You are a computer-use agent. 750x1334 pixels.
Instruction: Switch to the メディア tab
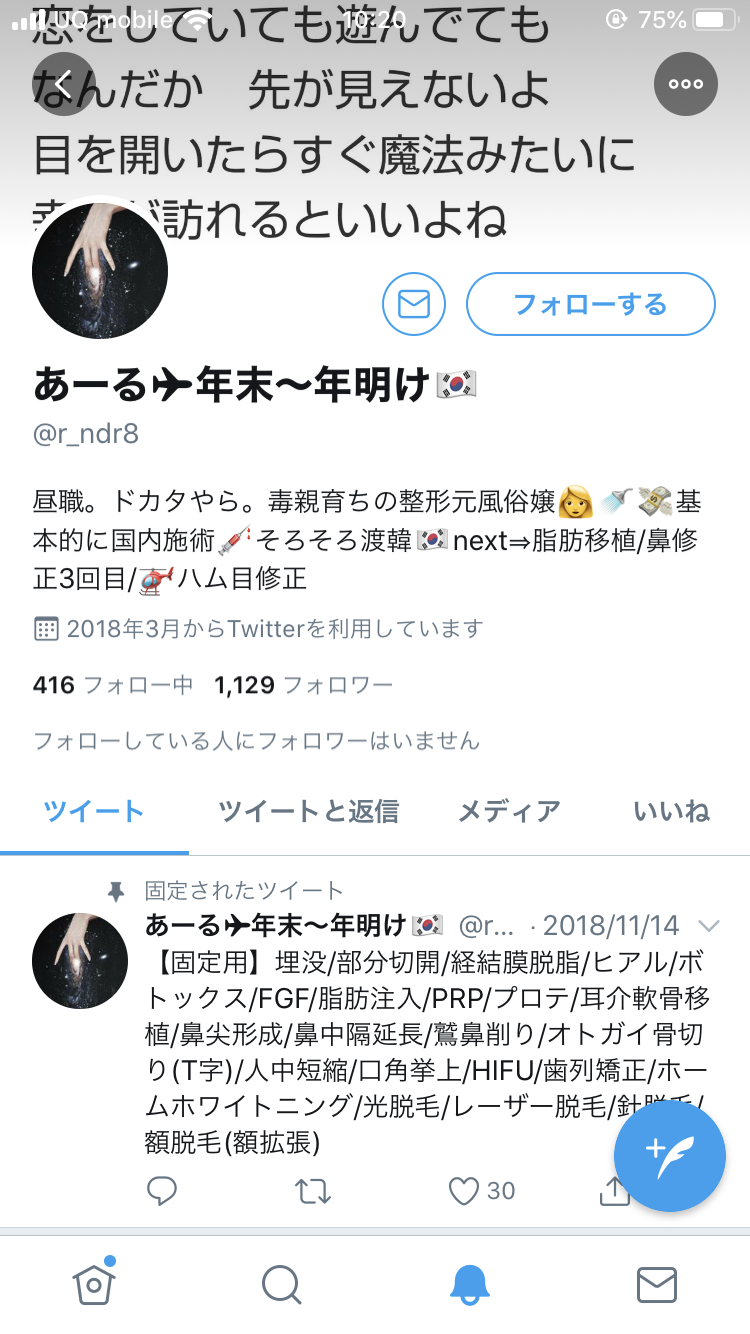(x=509, y=811)
